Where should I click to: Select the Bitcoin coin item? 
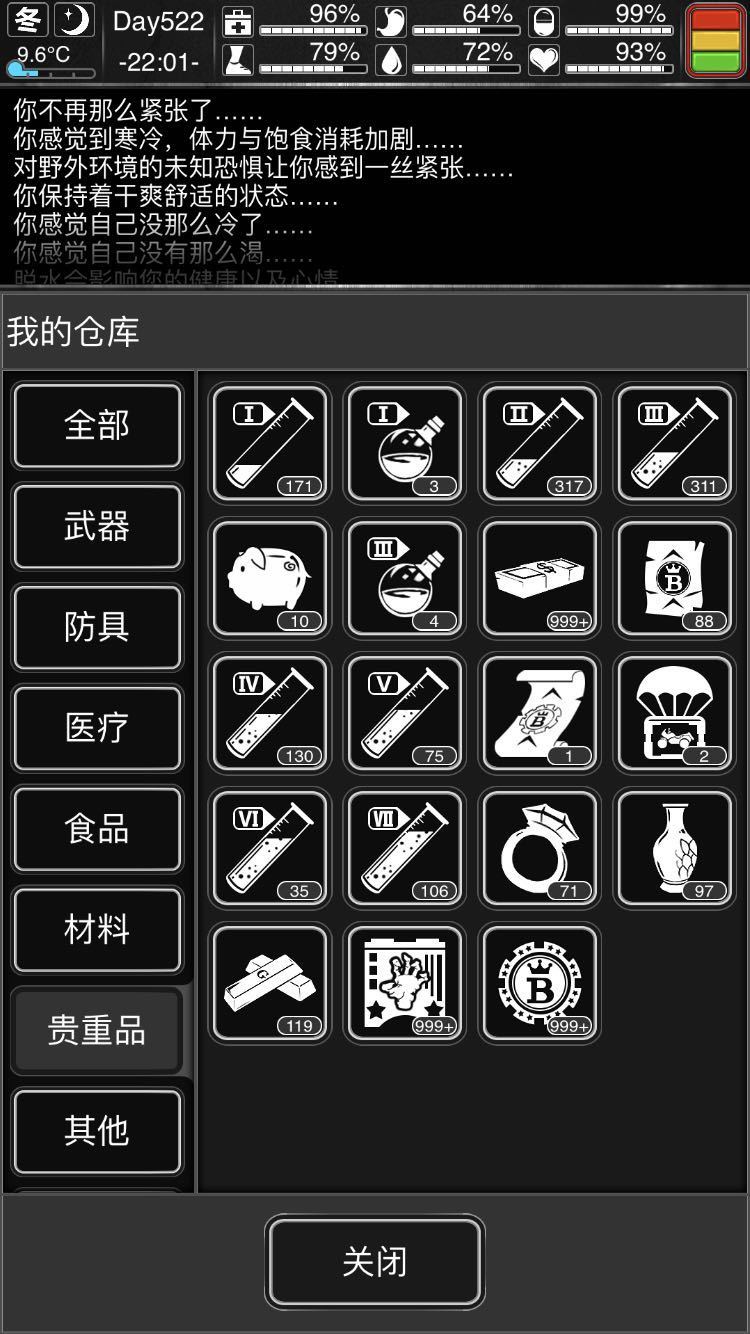(539, 983)
